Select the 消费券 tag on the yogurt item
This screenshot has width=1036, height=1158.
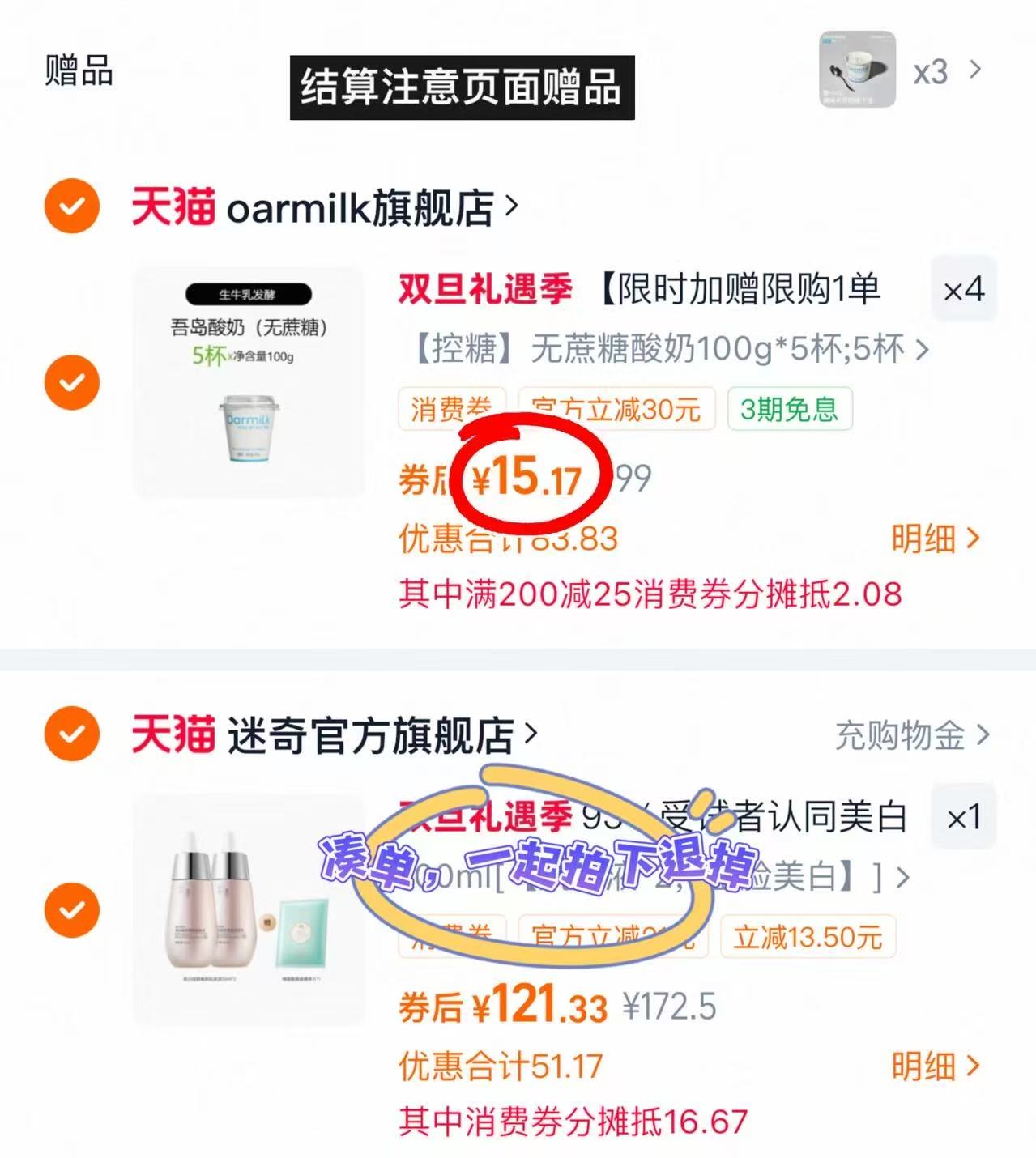click(x=452, y=410)
